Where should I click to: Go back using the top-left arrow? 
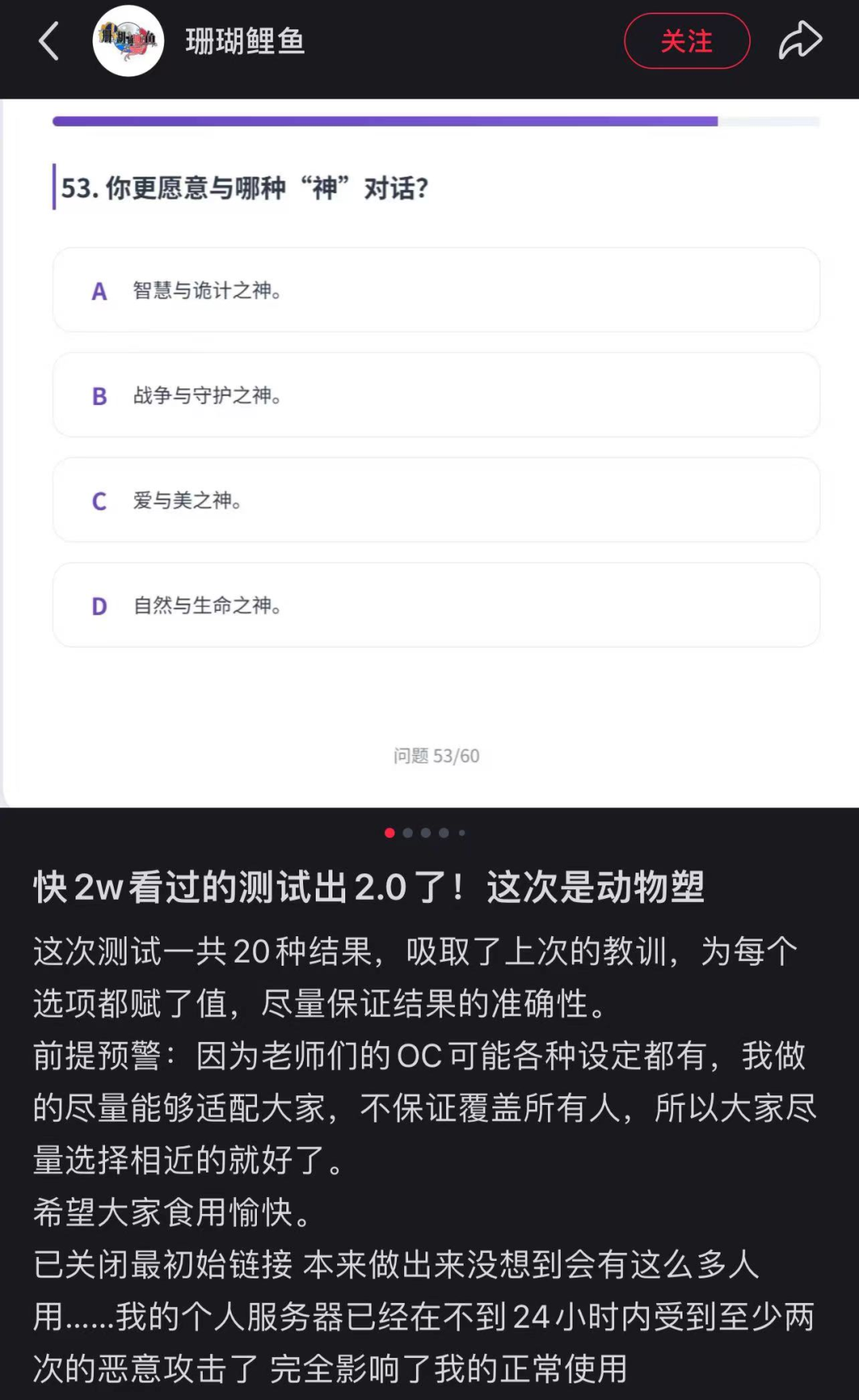pyautogui.click(x=49, y=41)
